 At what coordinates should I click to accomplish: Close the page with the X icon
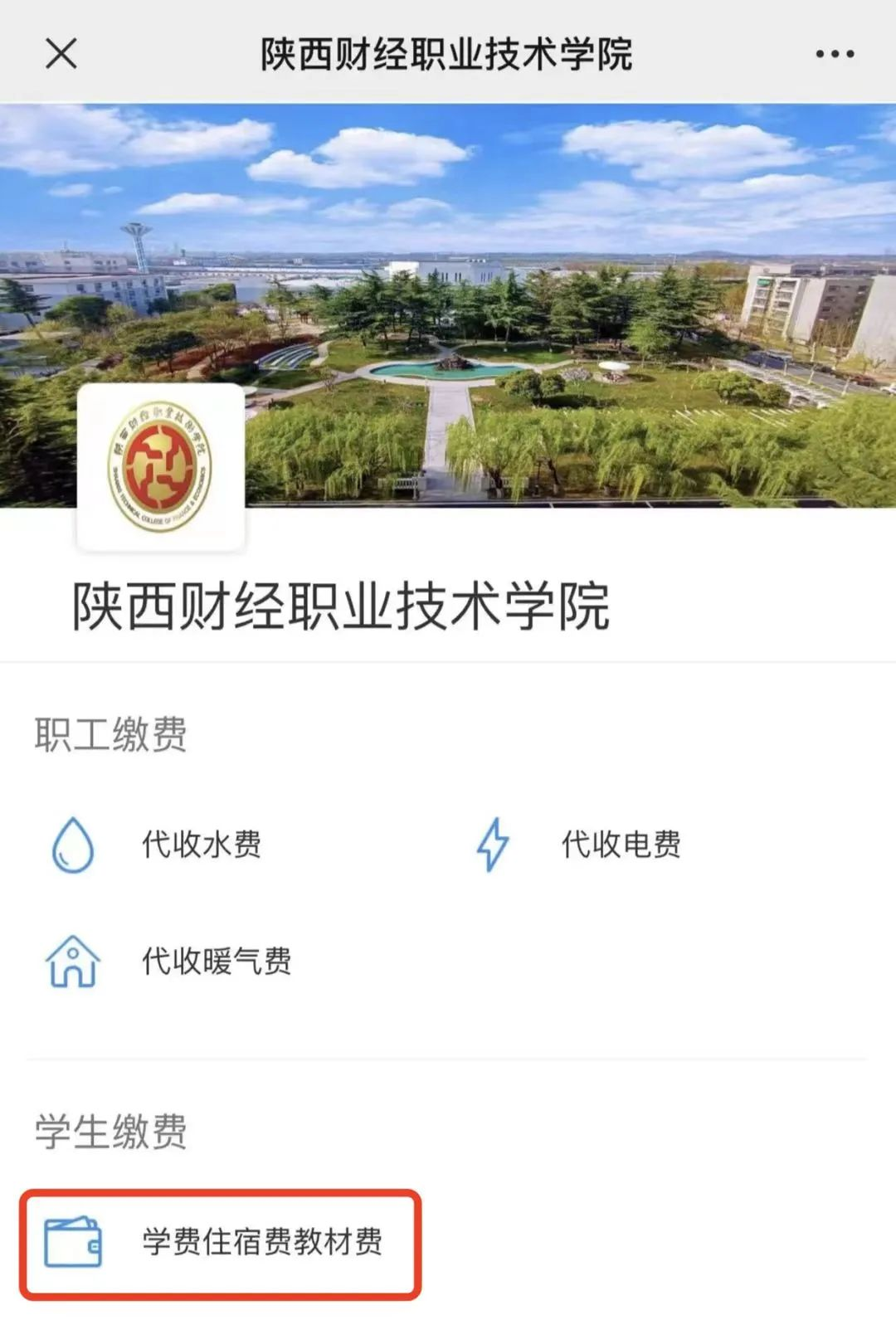coord(61,54)
